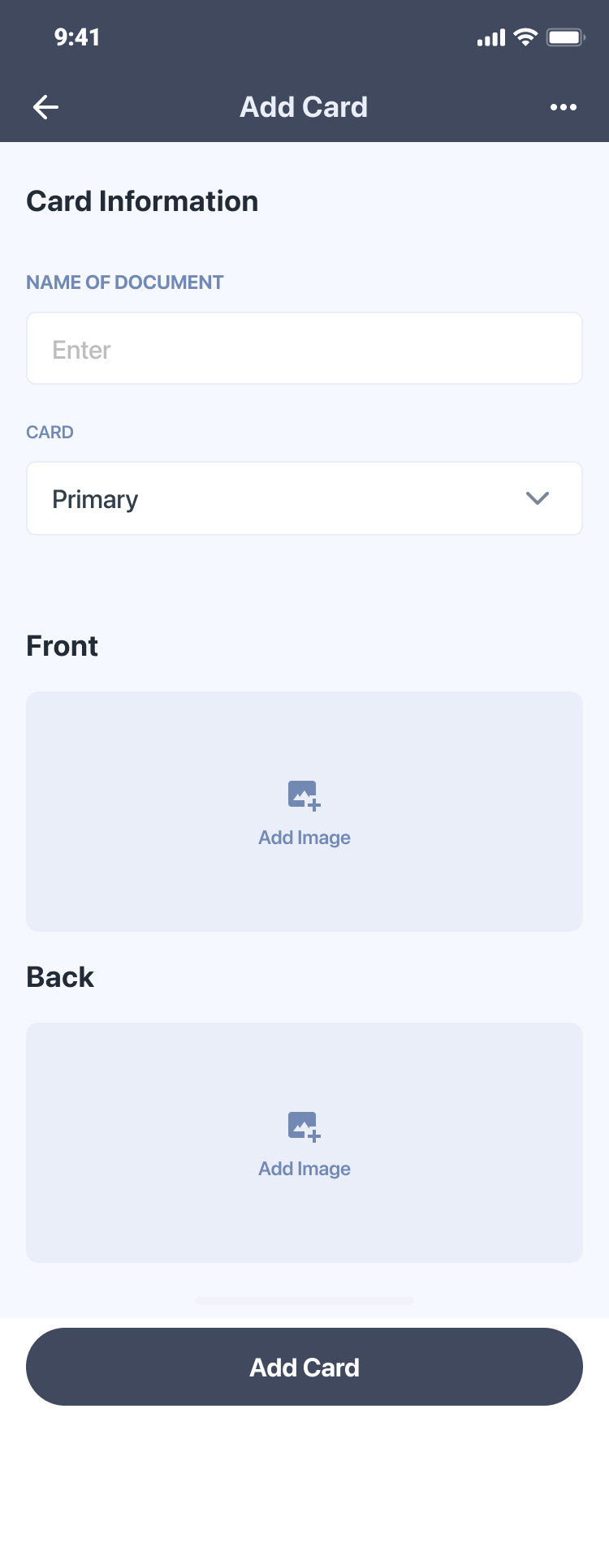Tap the bottom Add Card button
Viewport: 609px width, 1568px height.
point(304,1367)
